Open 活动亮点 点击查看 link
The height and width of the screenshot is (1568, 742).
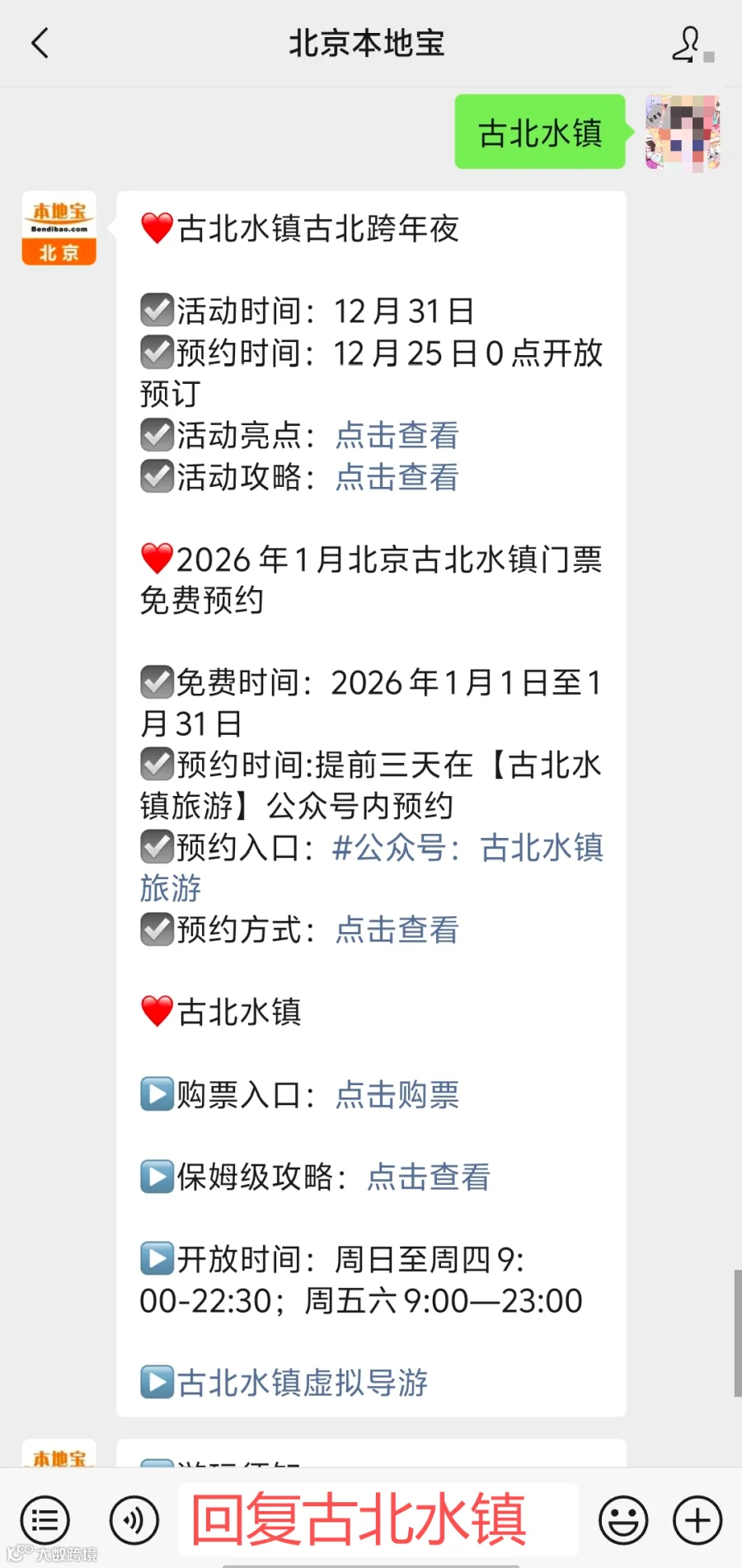coord(397,436)
